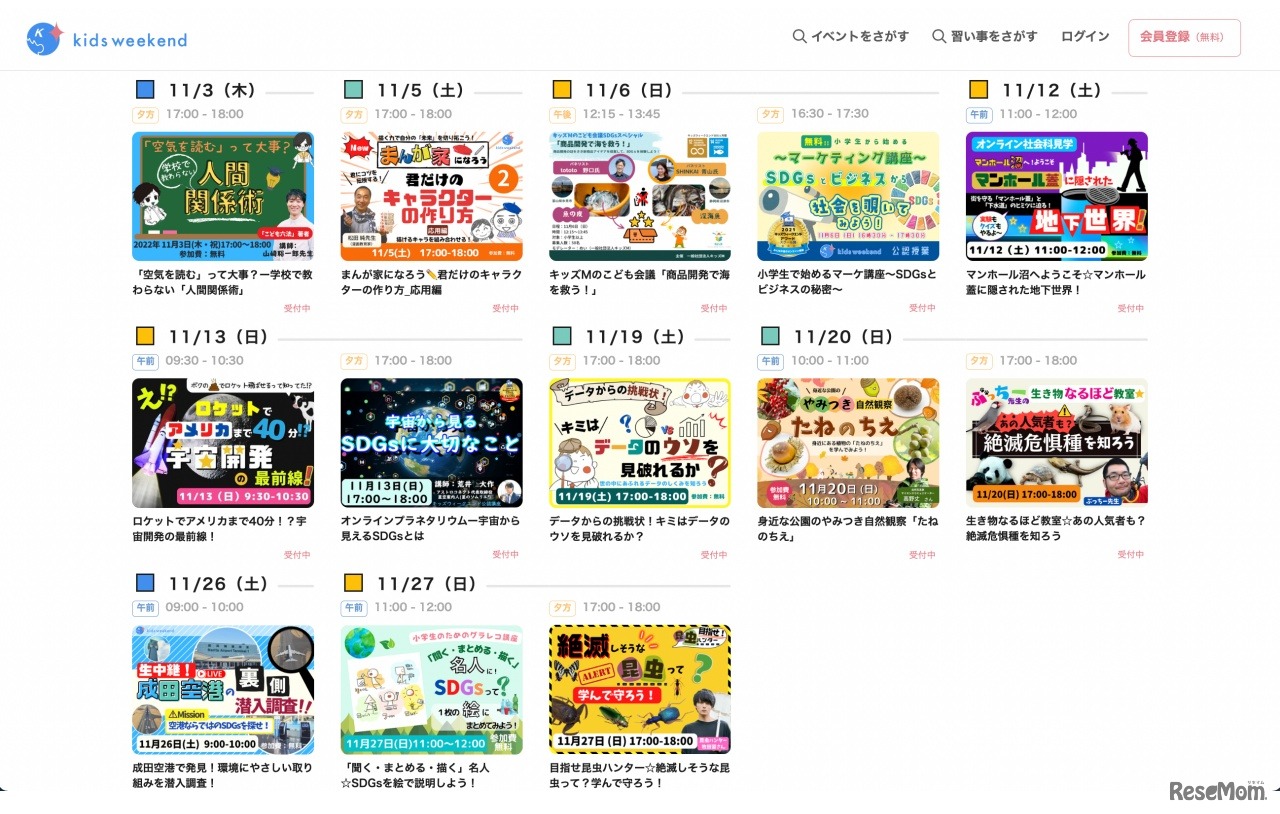The image size is (1280, 814).
Task: Open まんが家になろう character-making event
Action: 431,196
